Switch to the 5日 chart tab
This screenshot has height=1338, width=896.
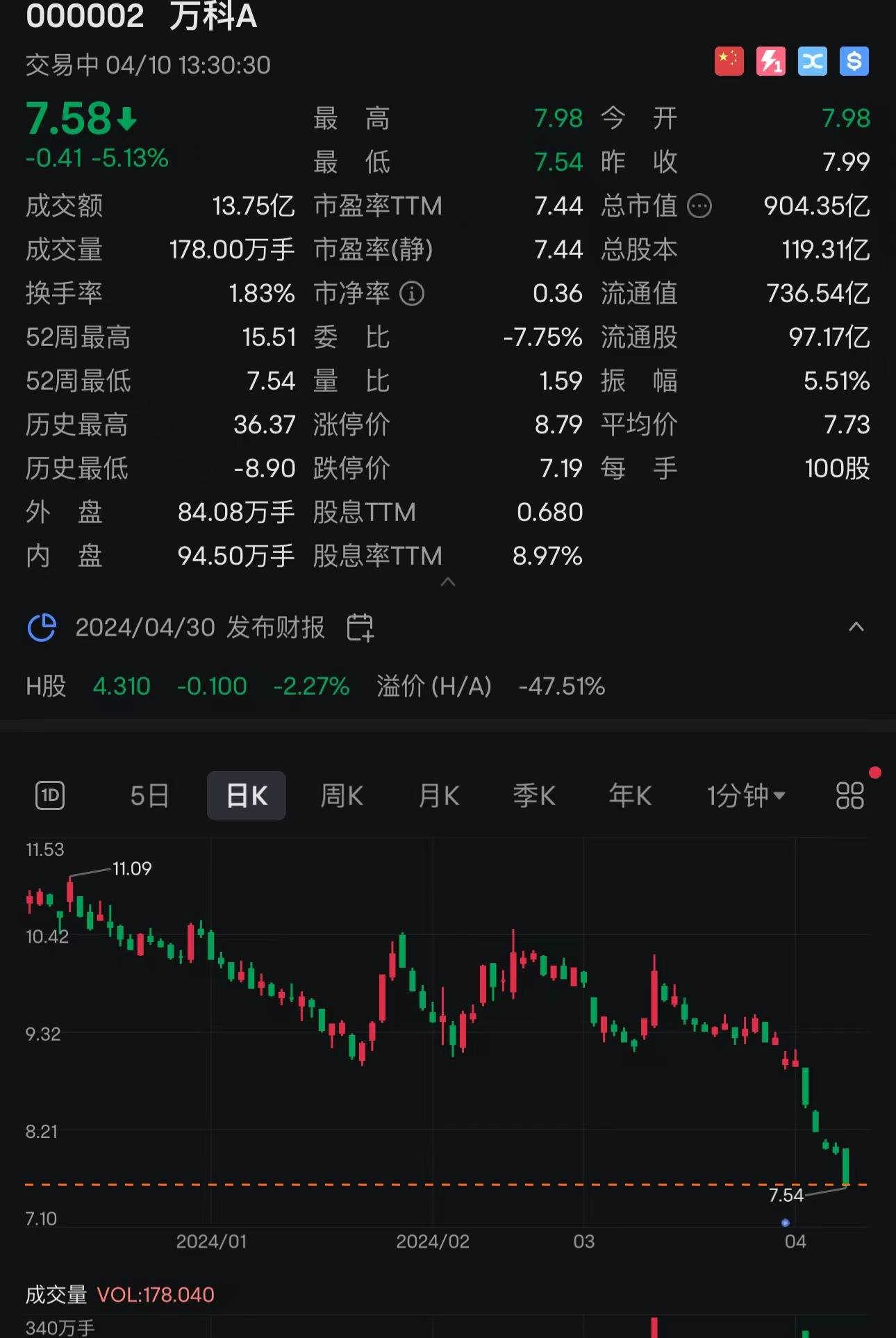click(x=149, y=795)
